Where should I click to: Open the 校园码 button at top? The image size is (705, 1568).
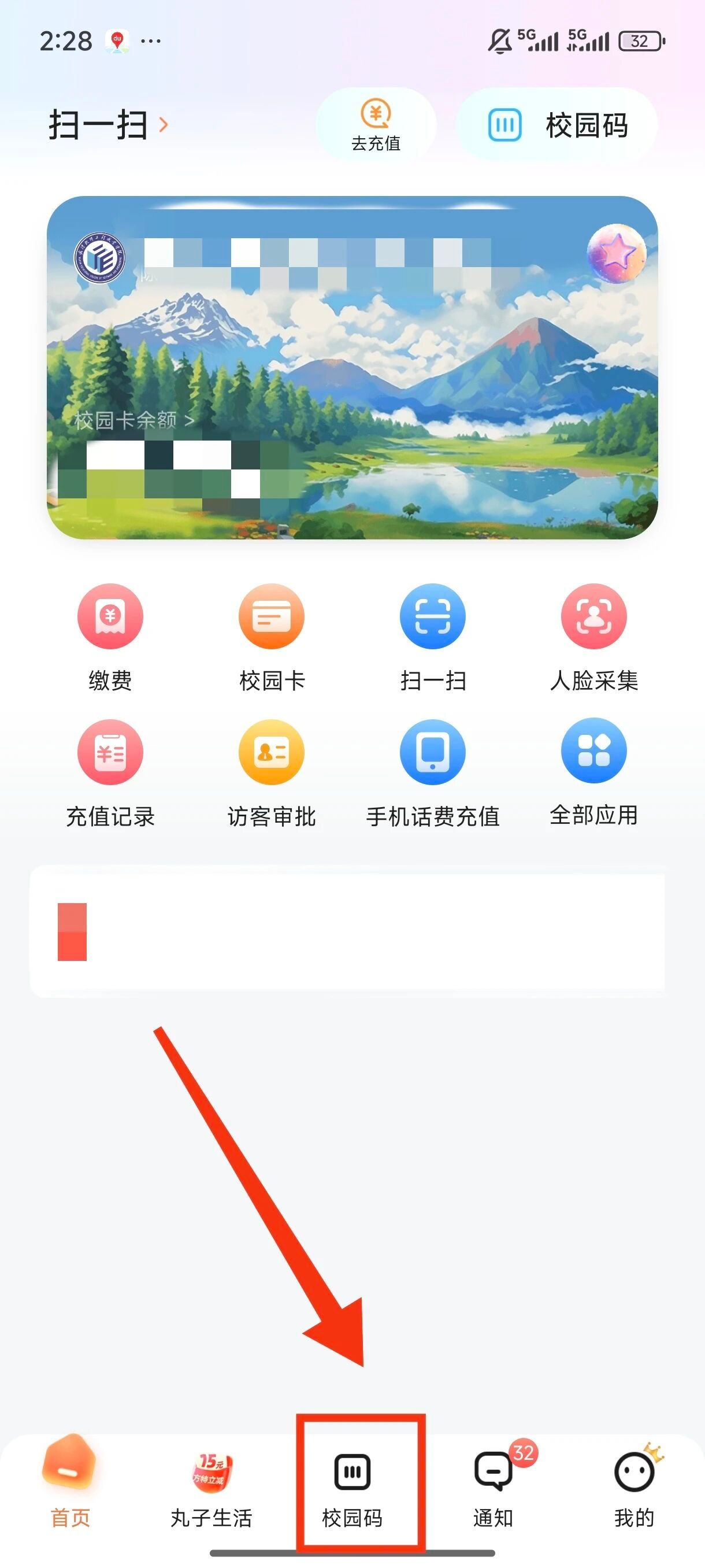click(x=557, y=125)
